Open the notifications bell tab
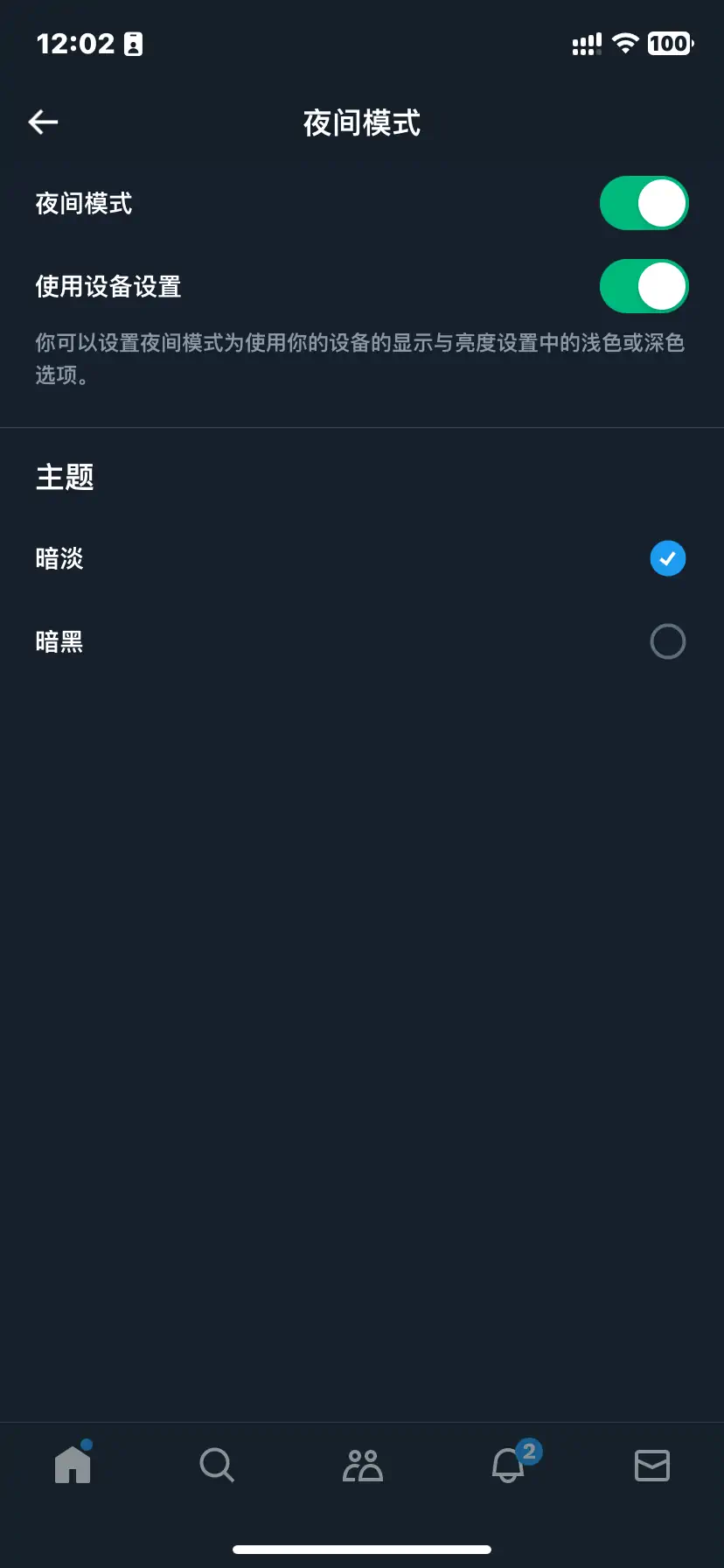This screenshot has height=1568, width=724. pyautogui.click(x=508, y=1464)
